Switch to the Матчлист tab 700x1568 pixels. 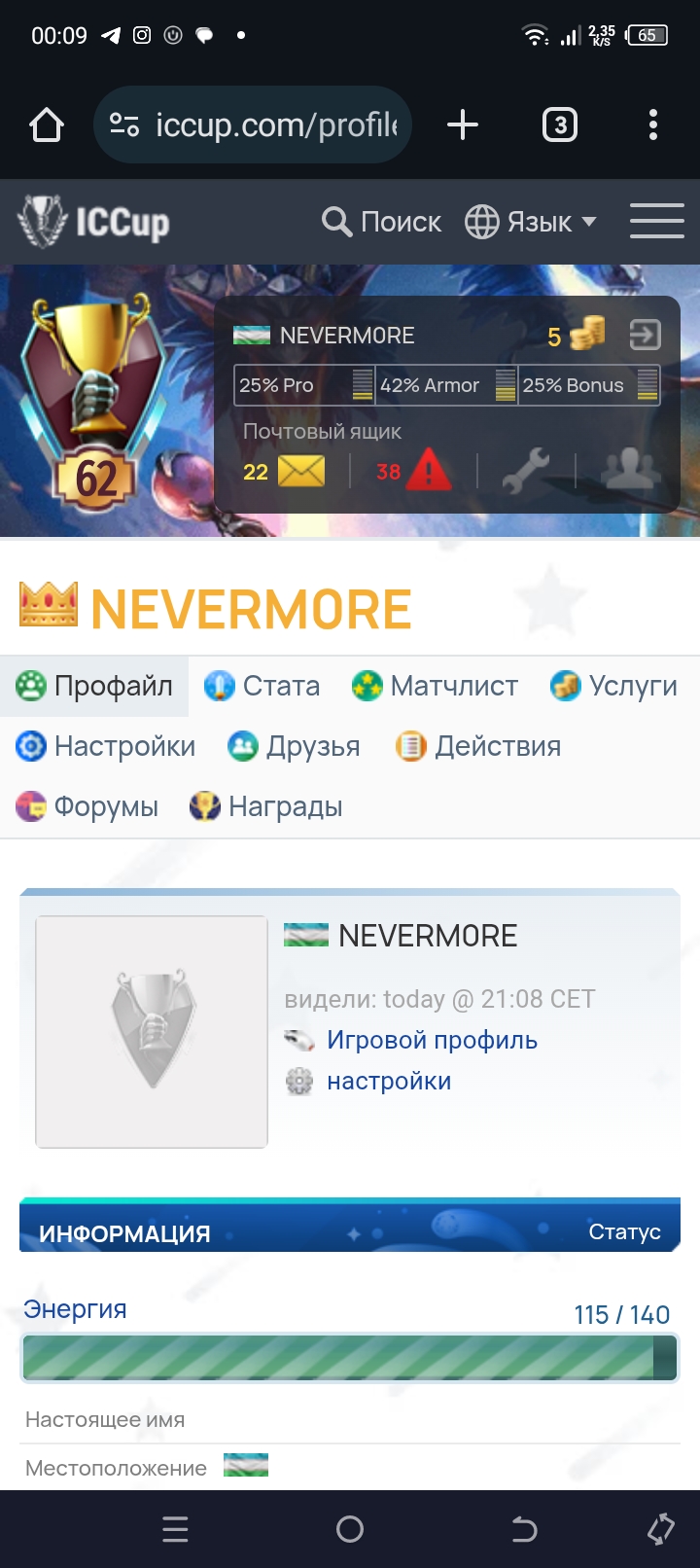click(x=436, y=687)
